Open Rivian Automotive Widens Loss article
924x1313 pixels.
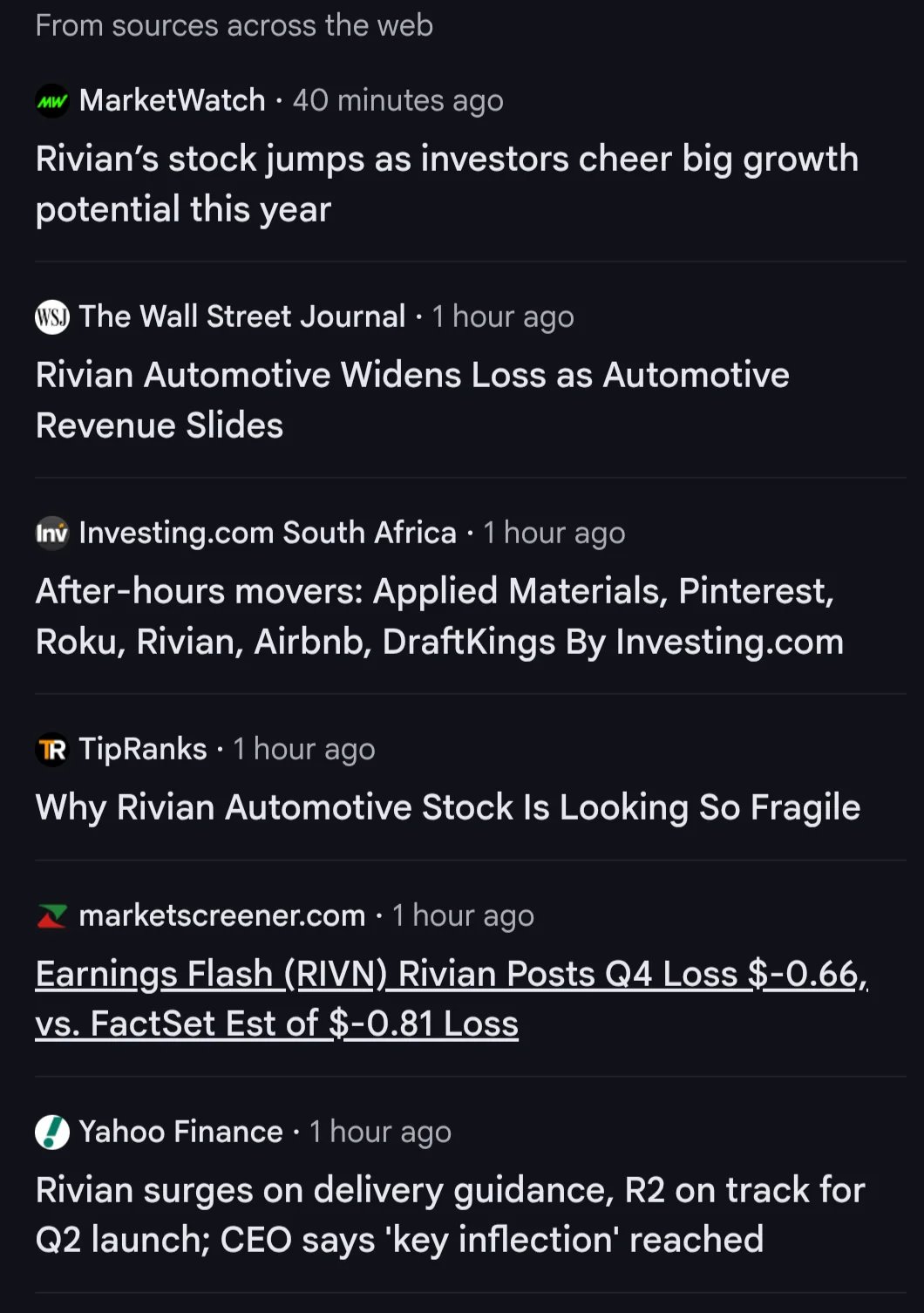411,399
